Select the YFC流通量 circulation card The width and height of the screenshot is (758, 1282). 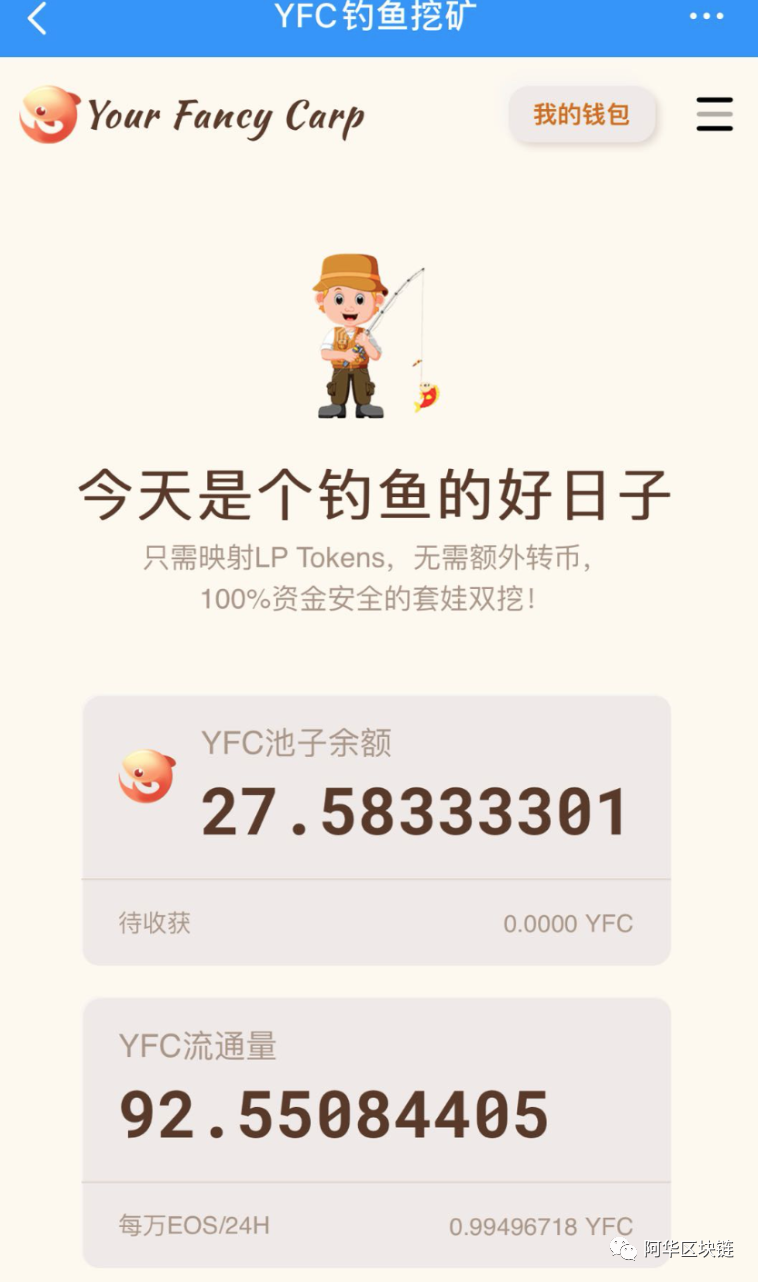(378, 1090)
